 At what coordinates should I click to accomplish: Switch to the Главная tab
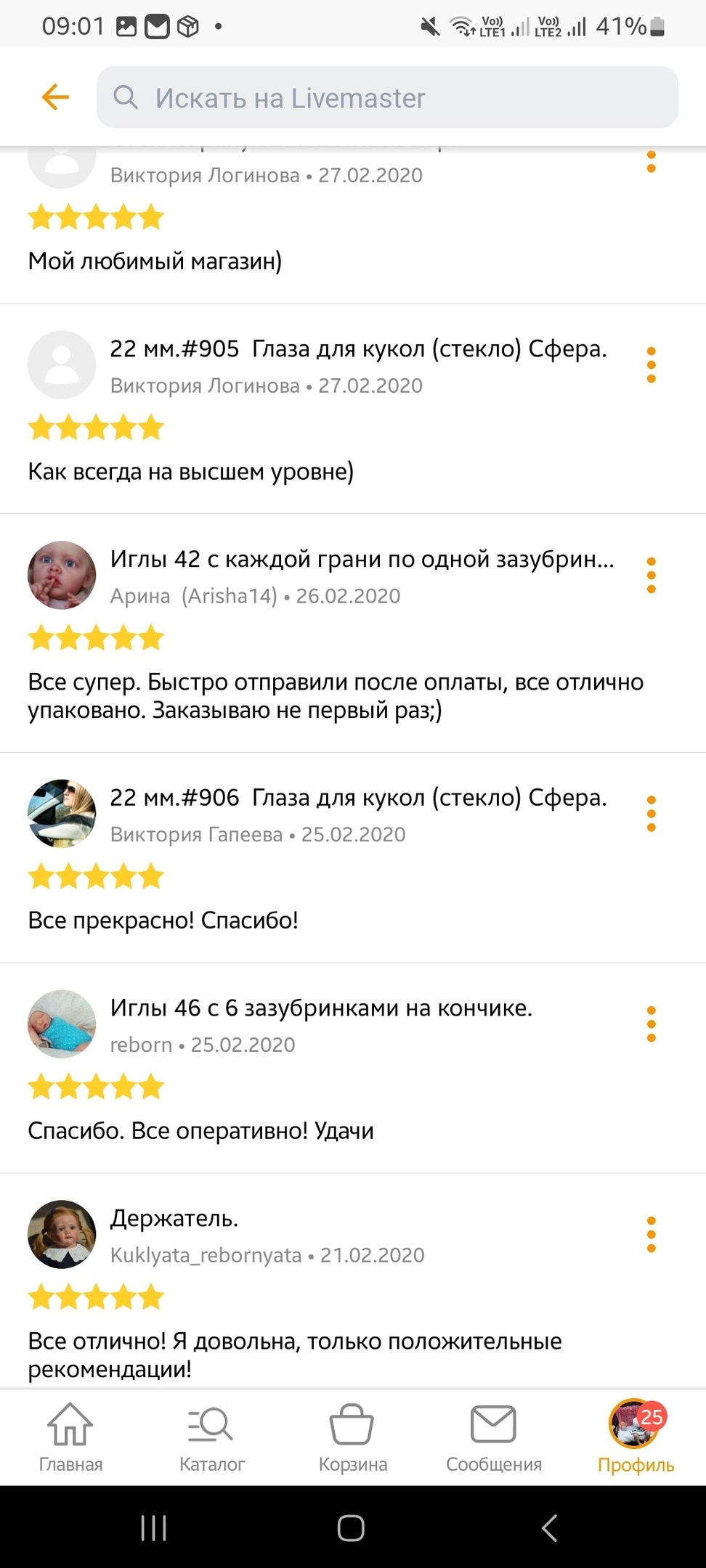pyautogui.click(x=70, y=1437)
